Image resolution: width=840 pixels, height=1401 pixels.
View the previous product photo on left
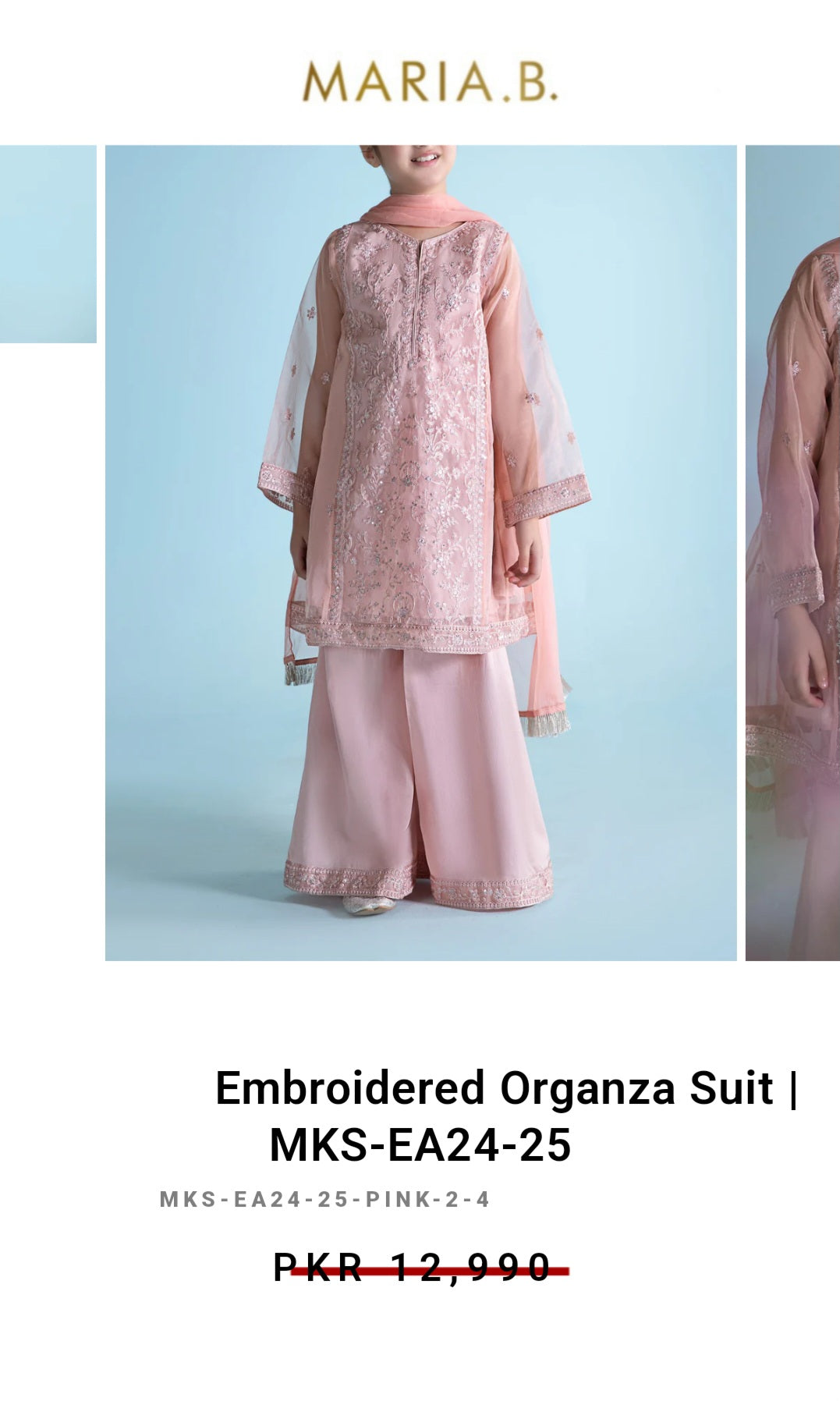pos(48,244)
